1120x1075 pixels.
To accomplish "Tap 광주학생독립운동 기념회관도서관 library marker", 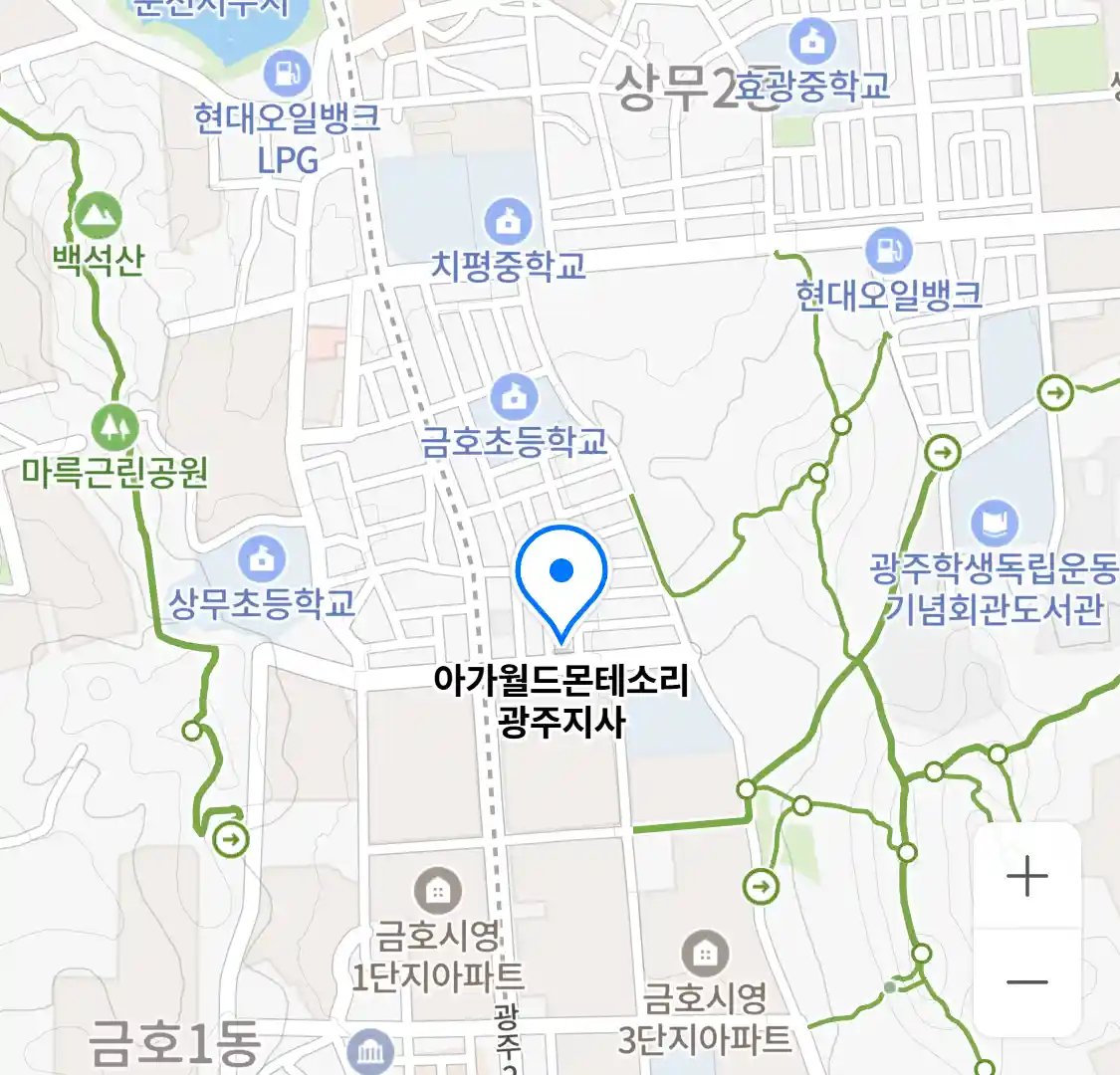I will [x=994, y=522].
